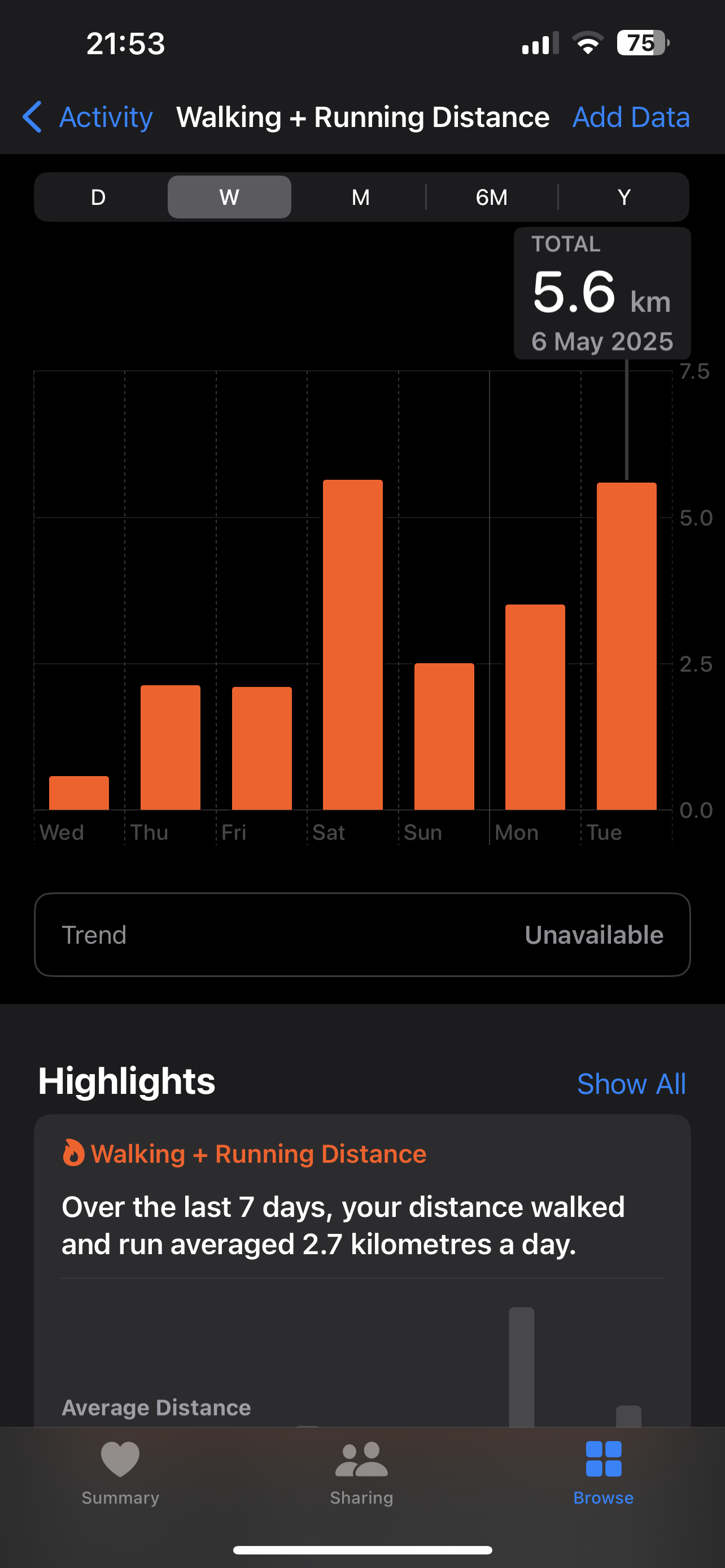Go back to Activity
The width and height of the screenshot is (725, 1568).
pos(87,117)
